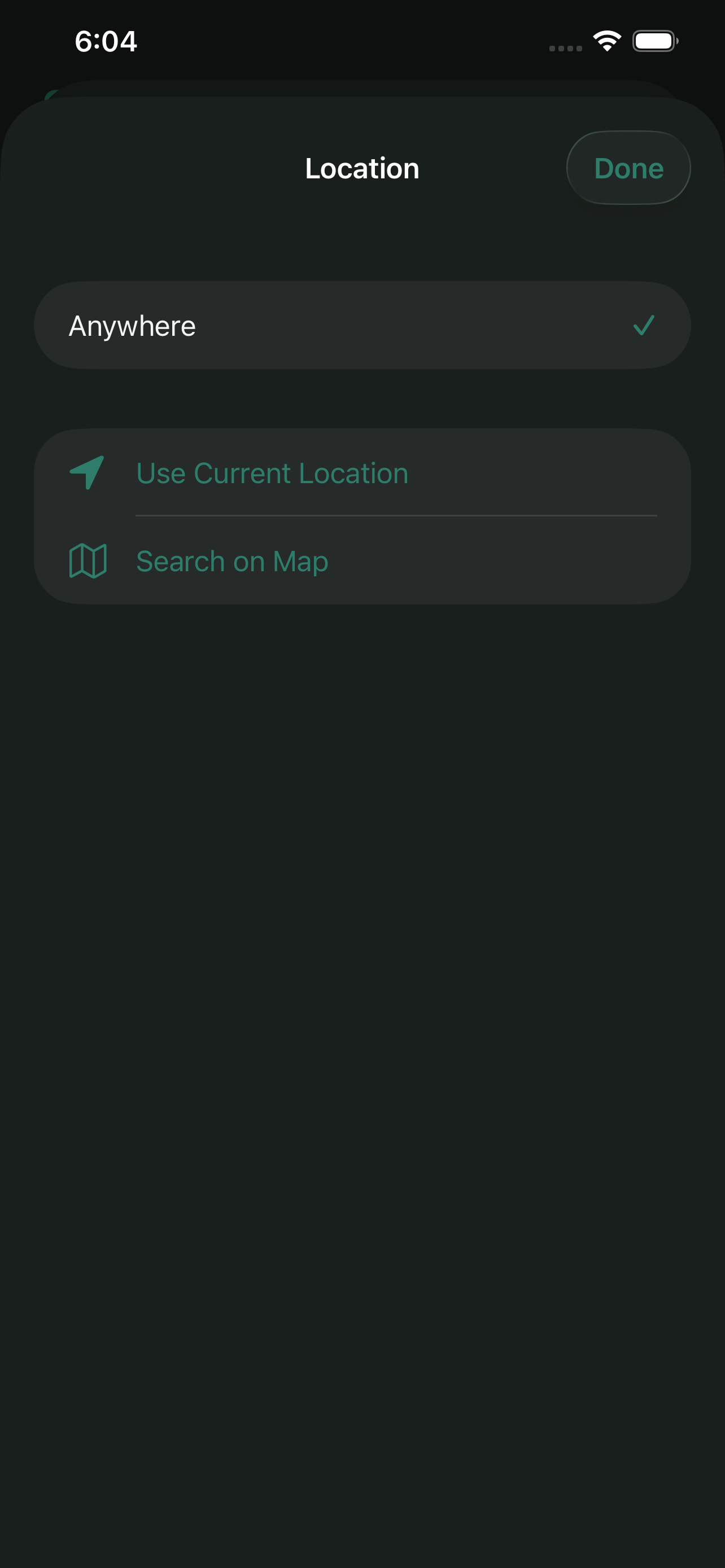
Task: Tap the Location sheet title
Action: tap(362, 168)
